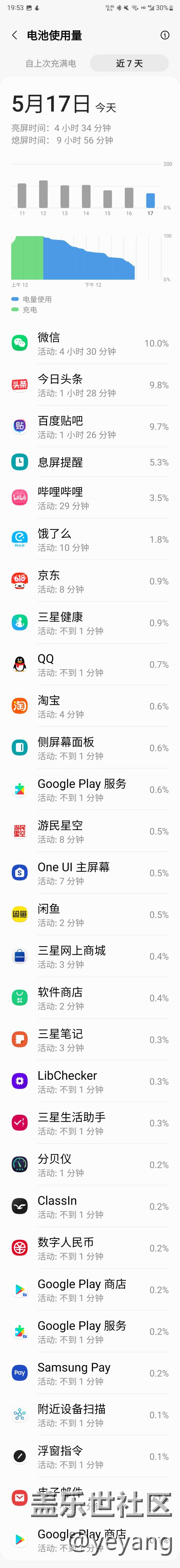Go back from the battery usage page
Image resolution: width=180 pixels, height=1568 pixels.
click(x=15, y=35)
